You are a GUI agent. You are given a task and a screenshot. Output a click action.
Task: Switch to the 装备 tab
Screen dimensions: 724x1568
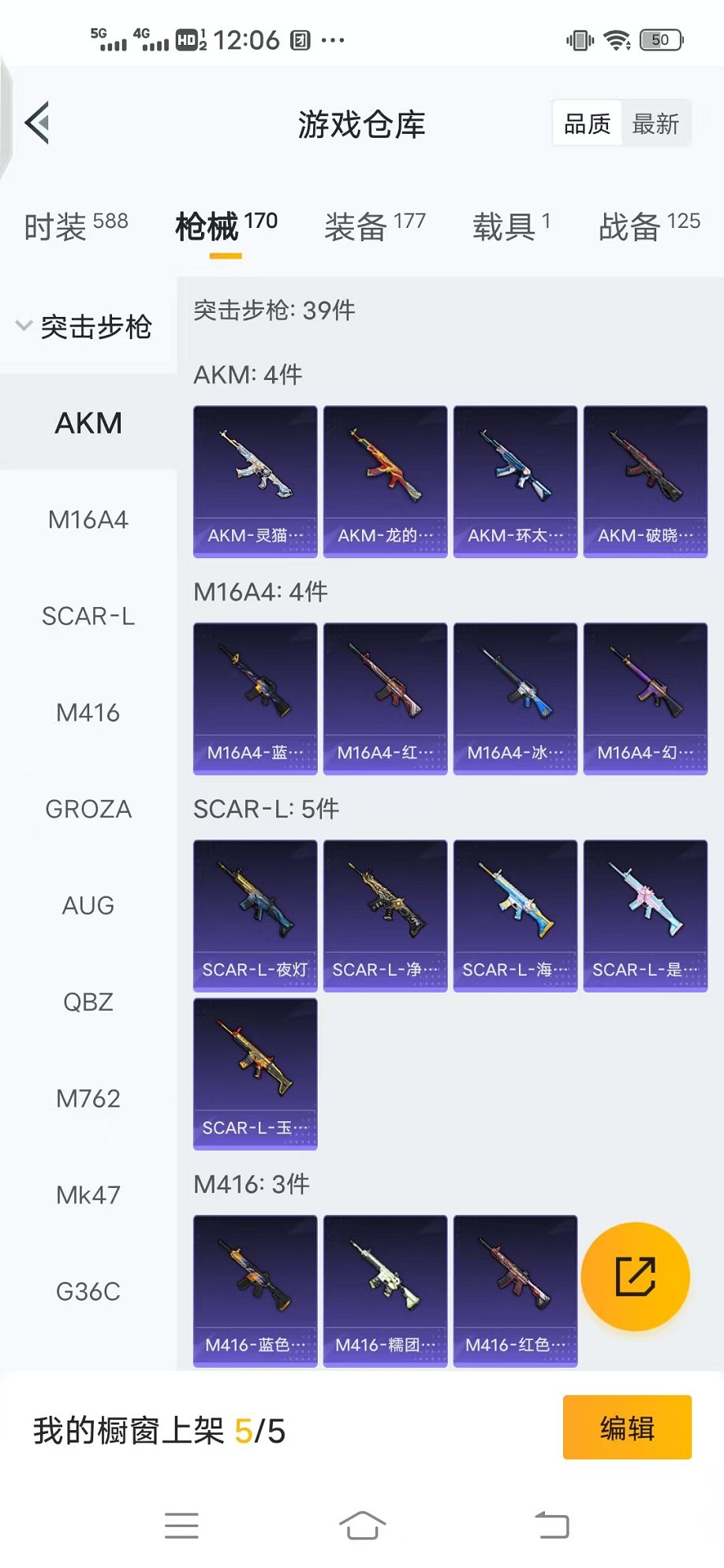[375, 226]
